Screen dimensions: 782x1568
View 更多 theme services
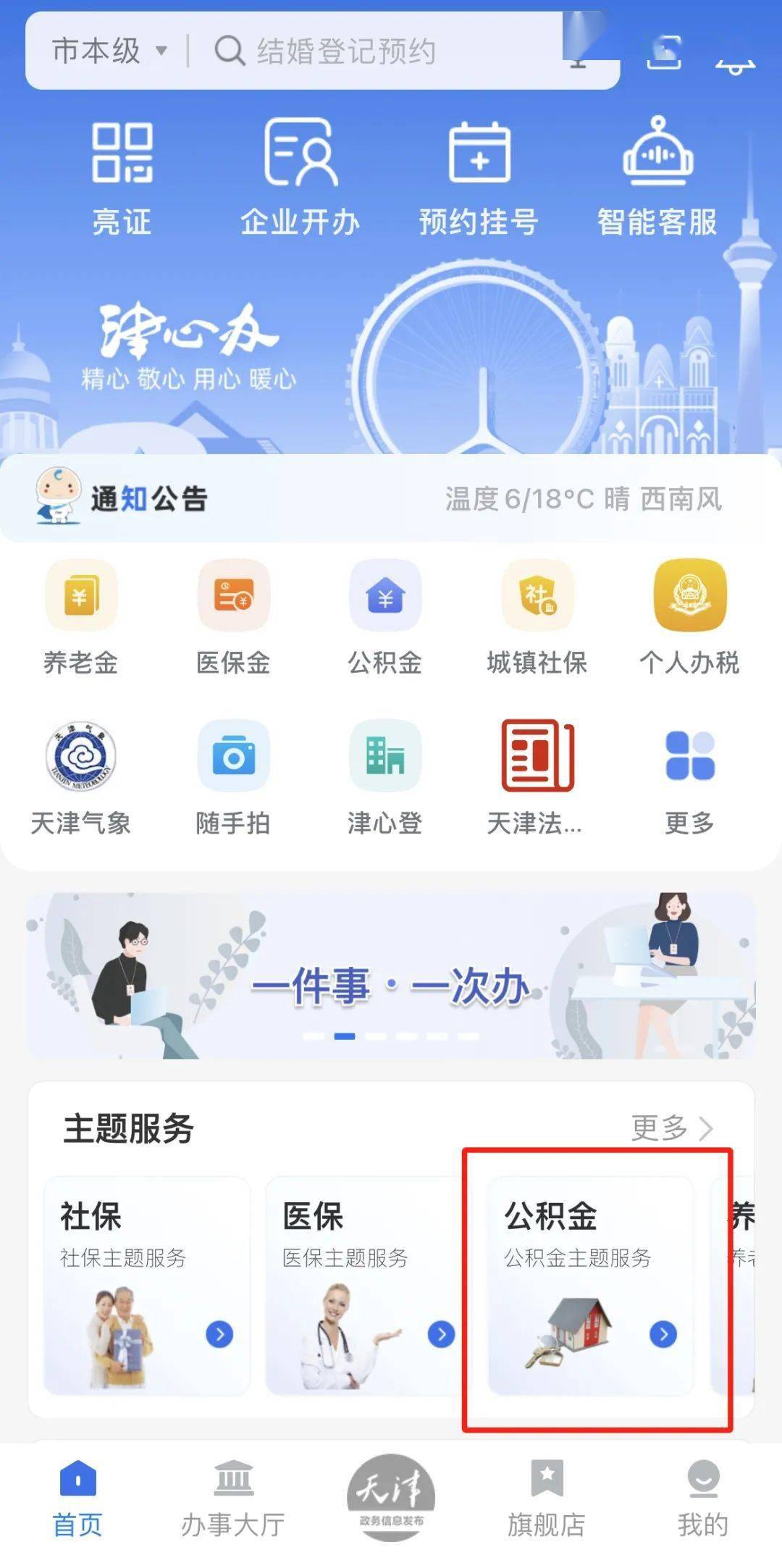pyautogui.click(x=671, y=1128)
